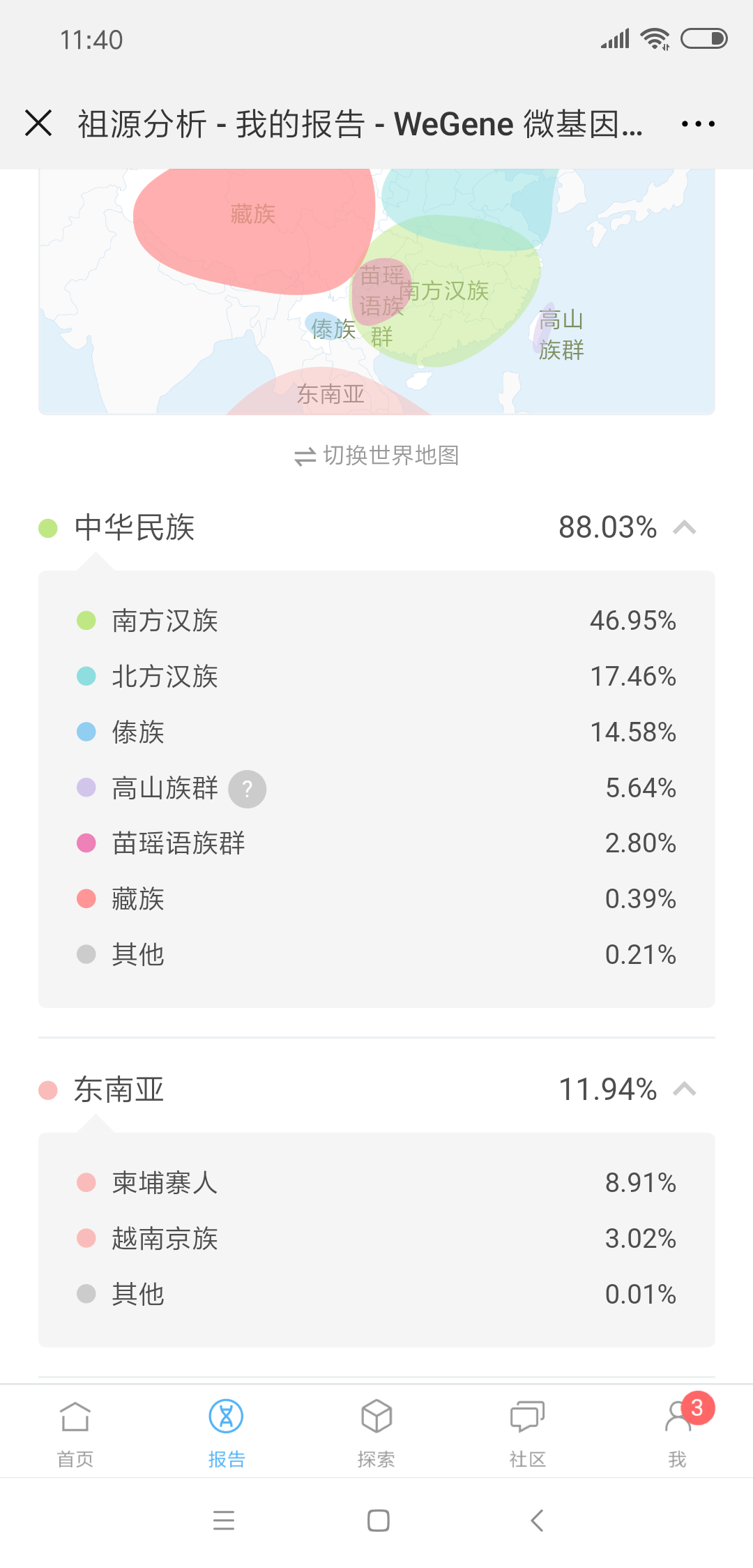The width and height of the screenshot is (753, 1568).
Task: Tap the system home button
Action: point(378,1520)
